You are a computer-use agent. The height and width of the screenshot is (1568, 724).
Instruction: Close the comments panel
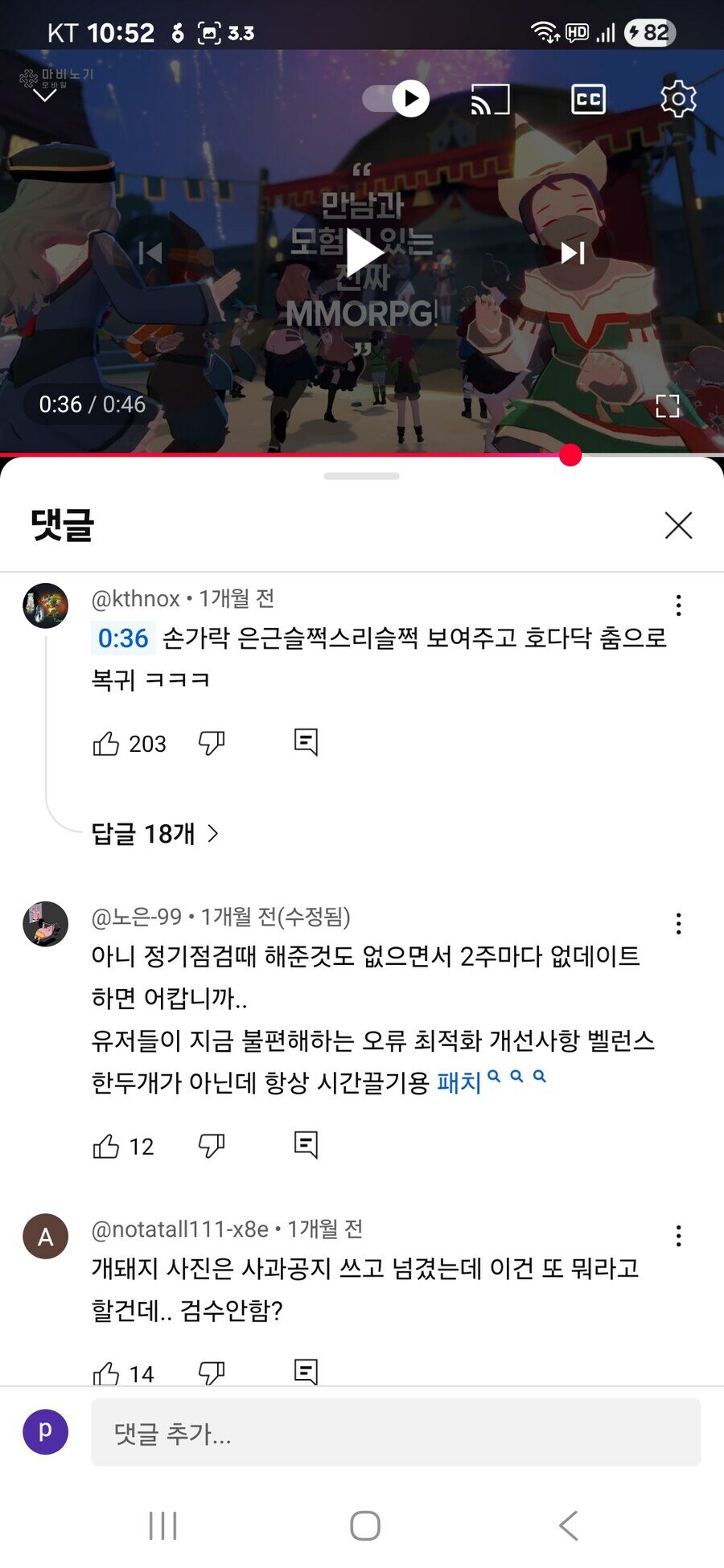tap(678, 525)
